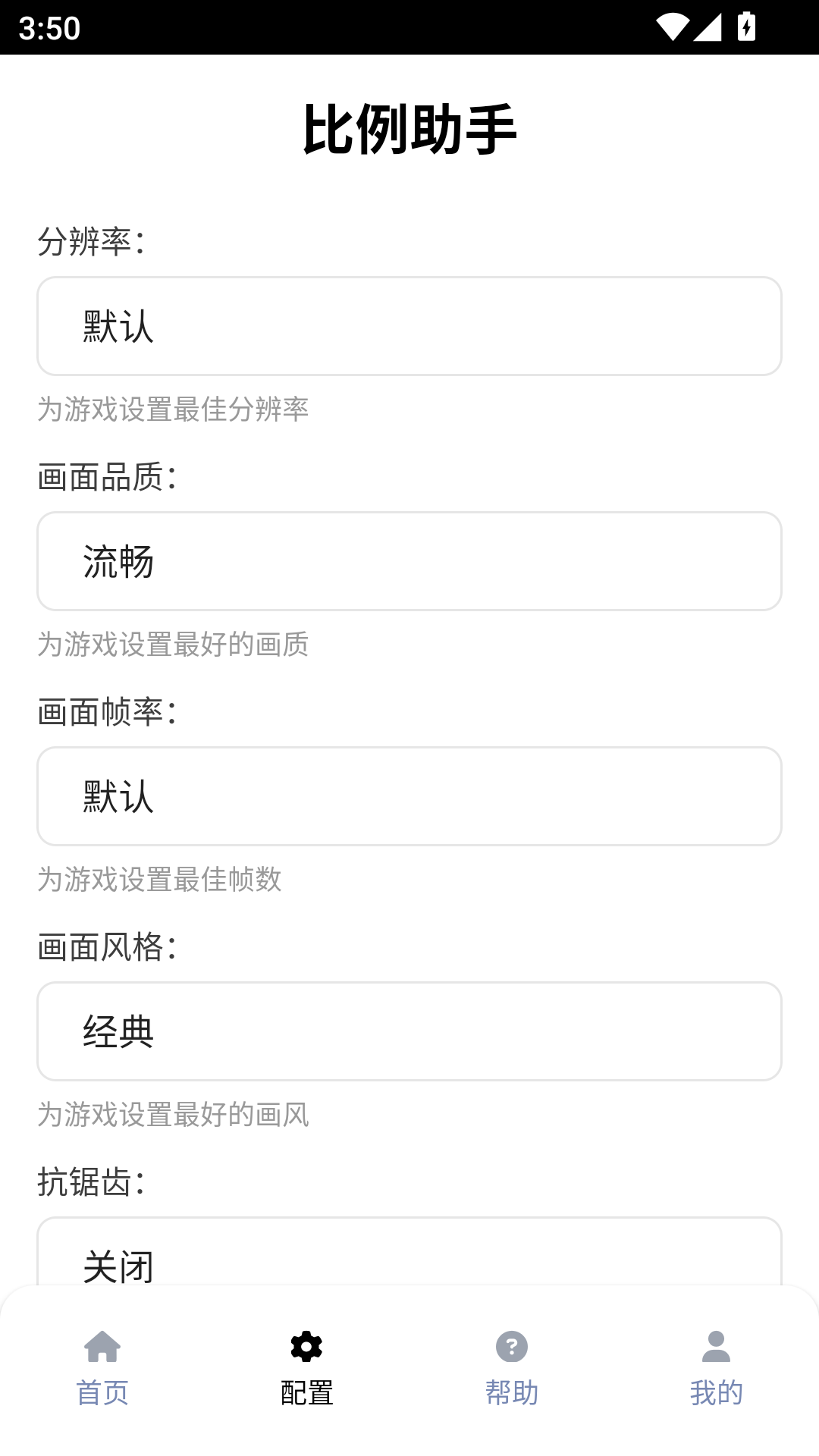The height and width of the screenshot is (1456, 819).
Task: Tap the 比例助手 title
Action: tap(409, 127)
